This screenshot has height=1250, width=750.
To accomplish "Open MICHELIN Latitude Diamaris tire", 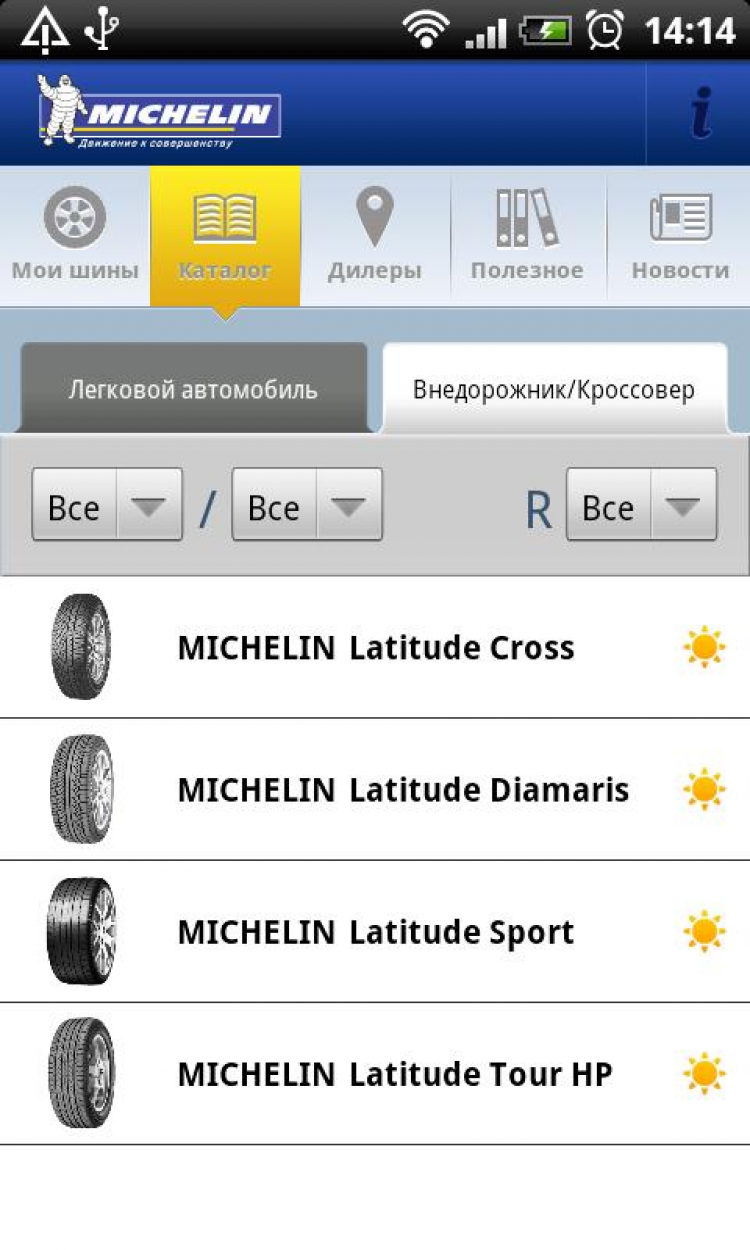I will click(x=375, y=789).
